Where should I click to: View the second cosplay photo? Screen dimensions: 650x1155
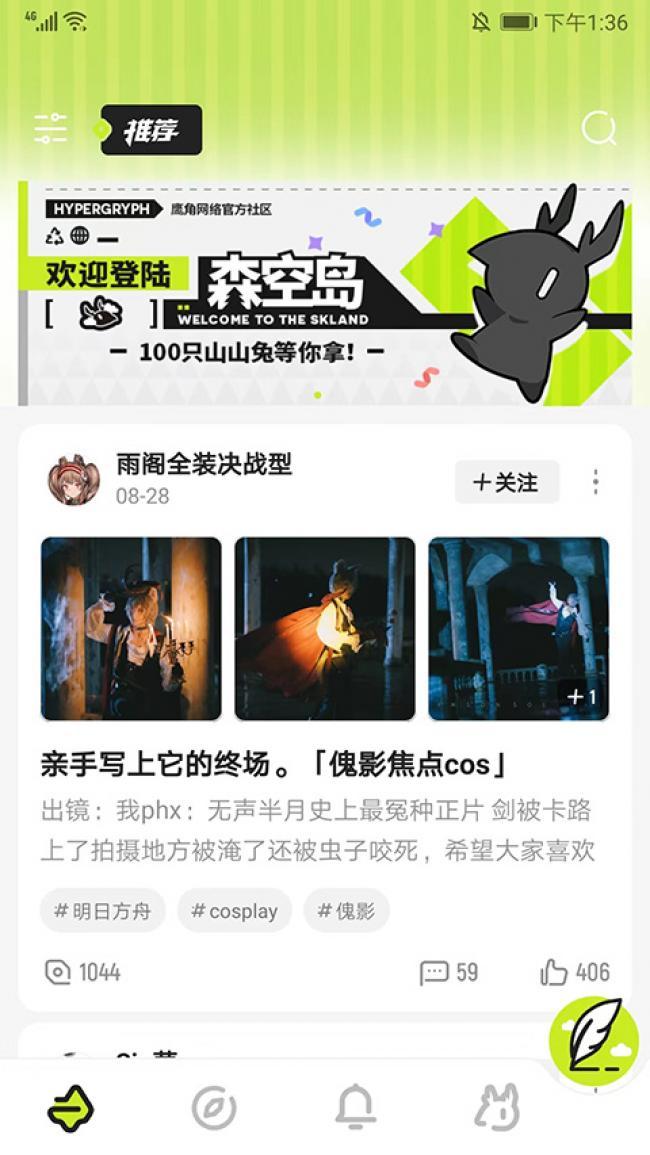pyautogui.click(x=325, y=629)
